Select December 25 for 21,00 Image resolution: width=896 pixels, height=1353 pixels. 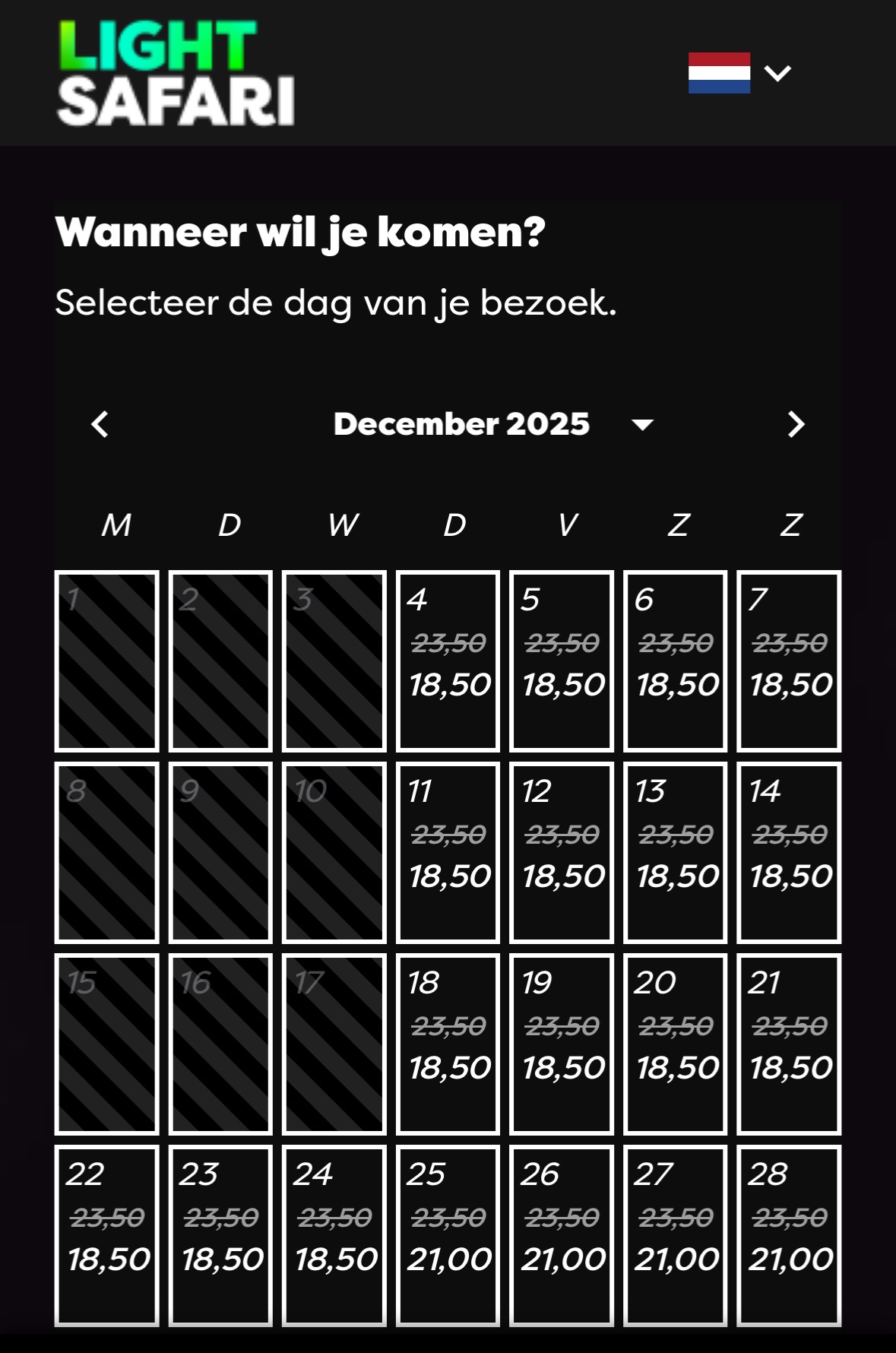click(448, 1236)
